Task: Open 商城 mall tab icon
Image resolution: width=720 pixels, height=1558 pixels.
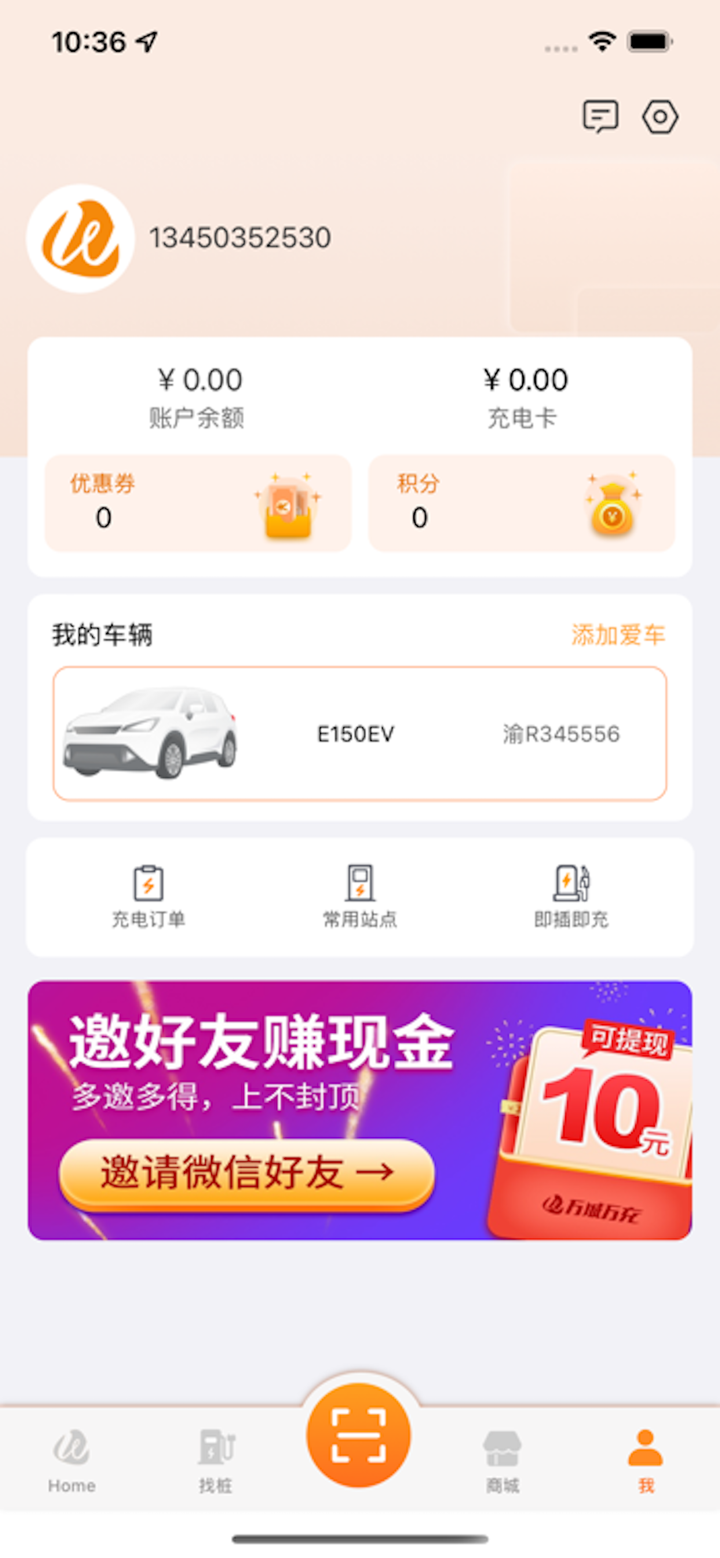Action: pyautogui.click(x=502, y=1444)
